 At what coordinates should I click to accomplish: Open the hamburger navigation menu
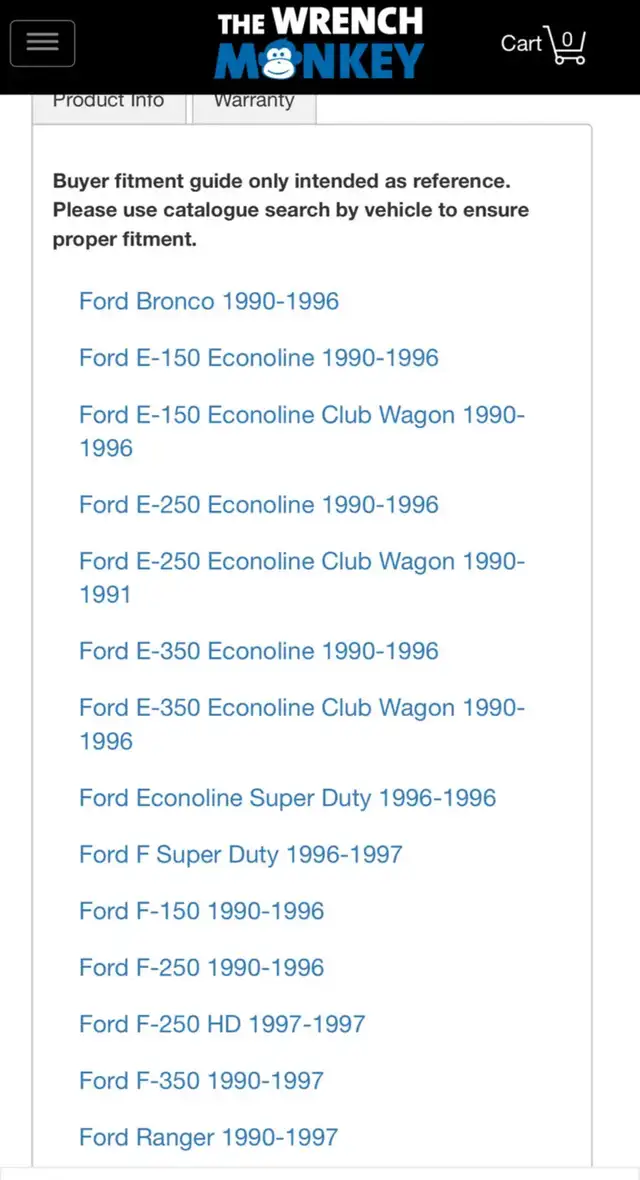42,43
